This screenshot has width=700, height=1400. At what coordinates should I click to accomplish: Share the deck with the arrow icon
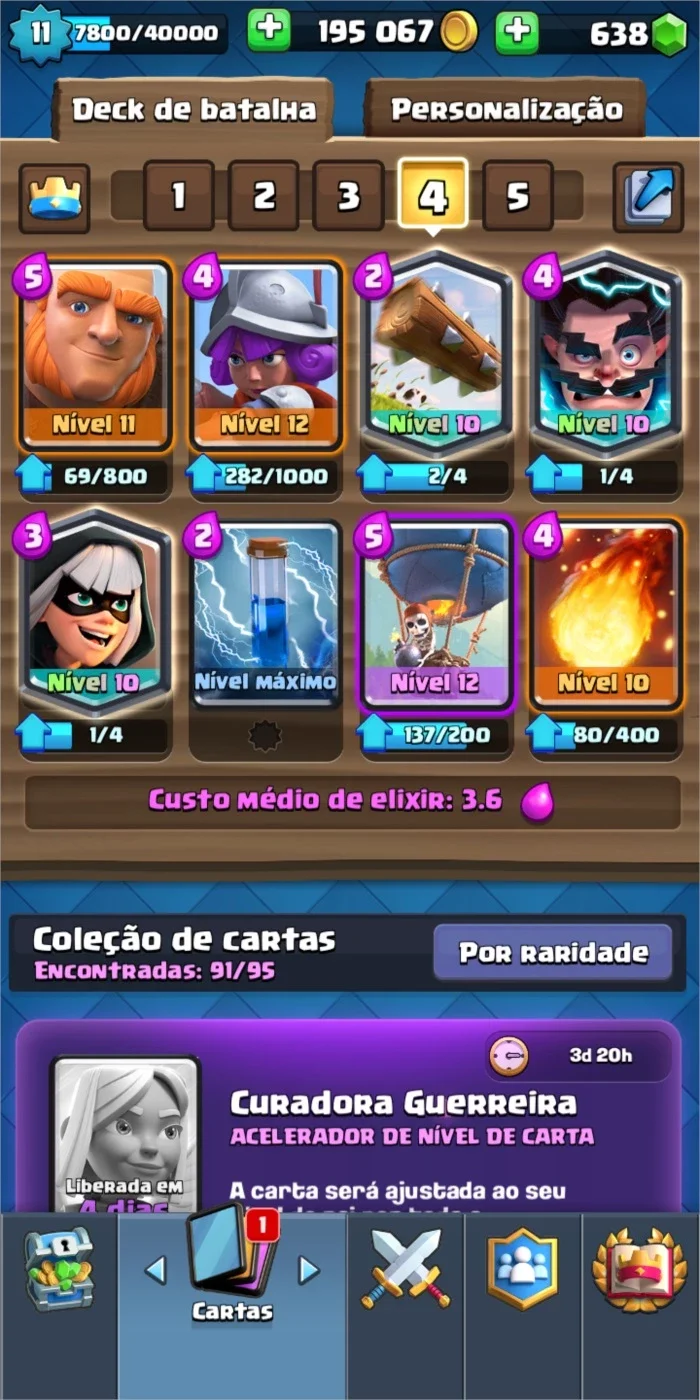(x=648, y=198)
